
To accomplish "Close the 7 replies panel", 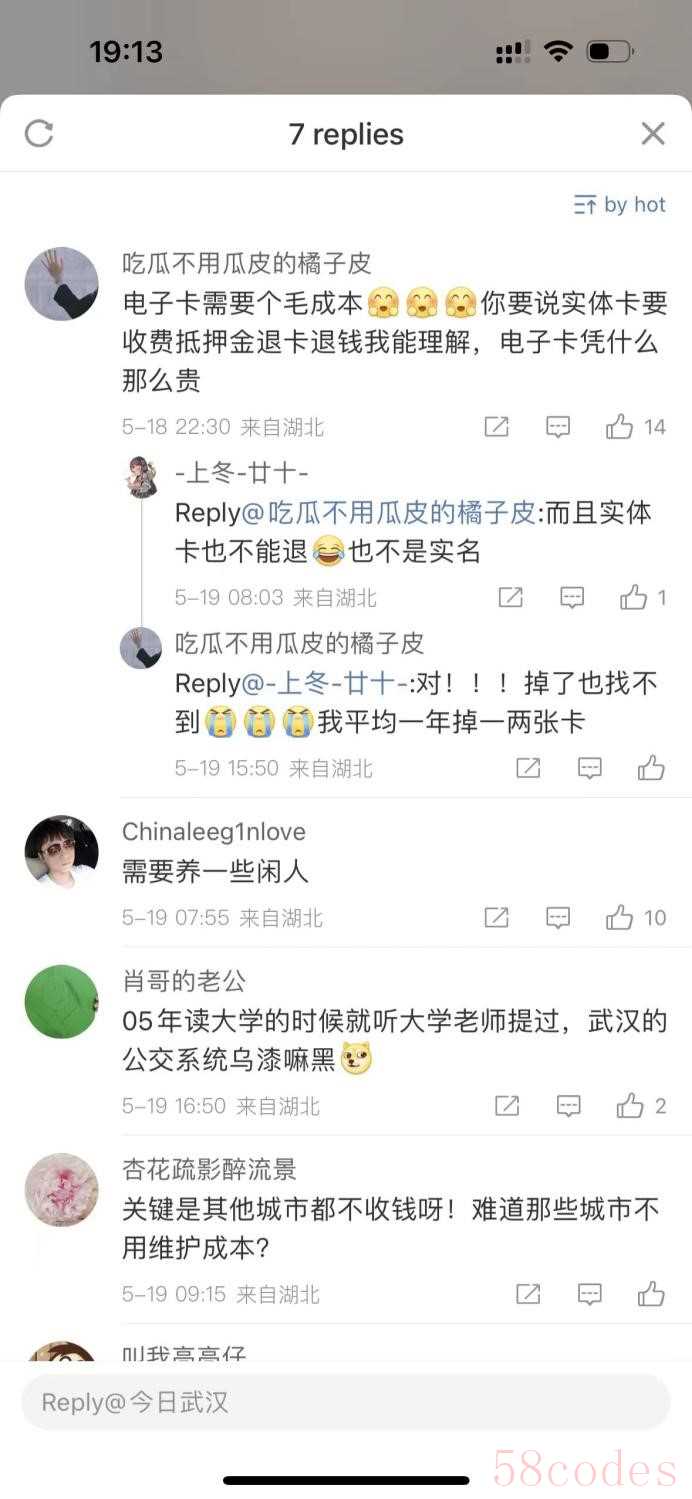I will click(653, 133).
